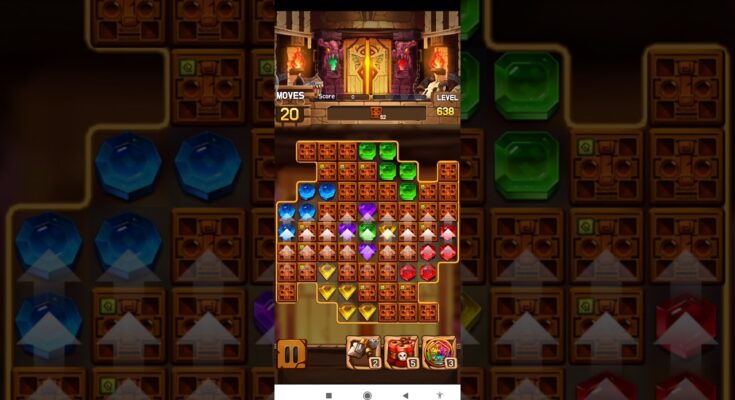
Task: Tap the system back button
Action: [x=405, y=395]
